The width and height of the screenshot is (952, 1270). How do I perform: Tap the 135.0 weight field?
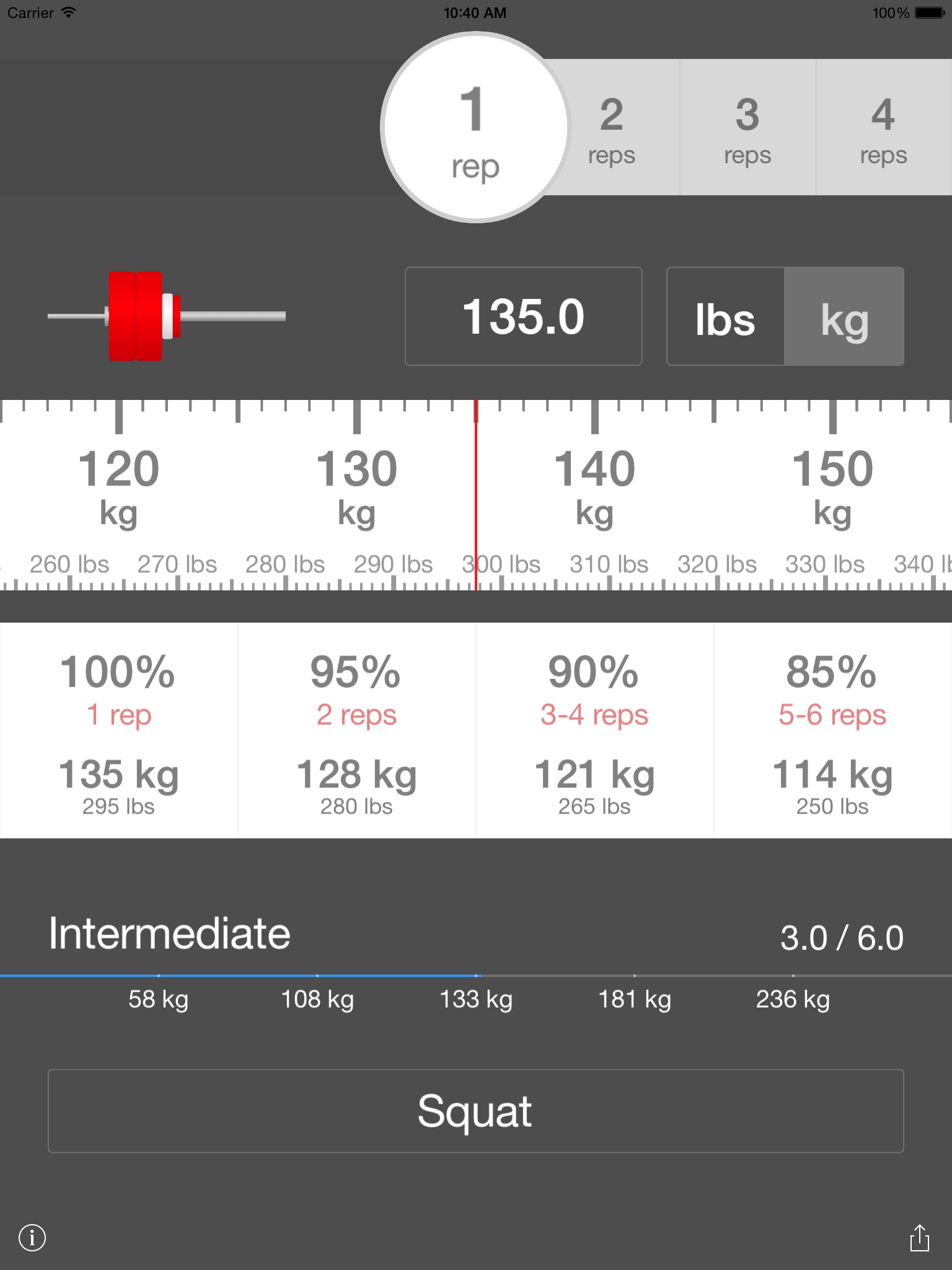(x=524, y=316)
